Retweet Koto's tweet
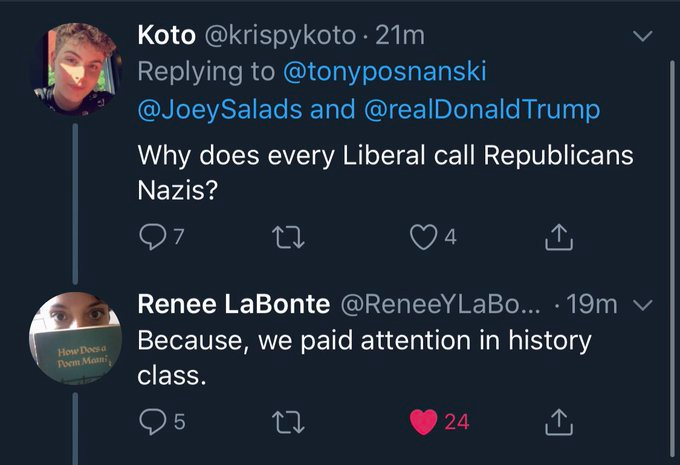 pyautogui.click(x=288, y=238)
